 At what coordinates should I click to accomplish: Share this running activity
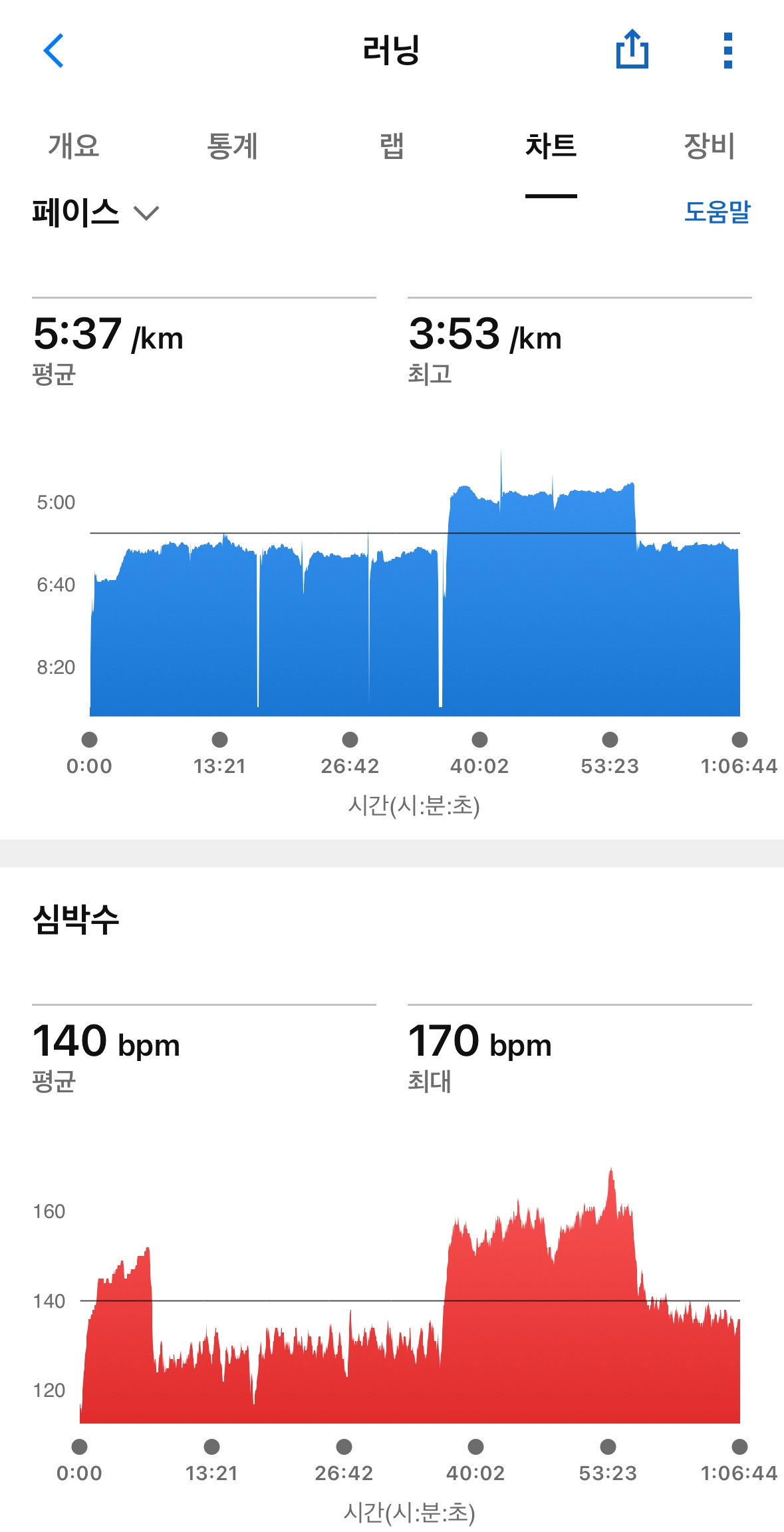point(632,49)
